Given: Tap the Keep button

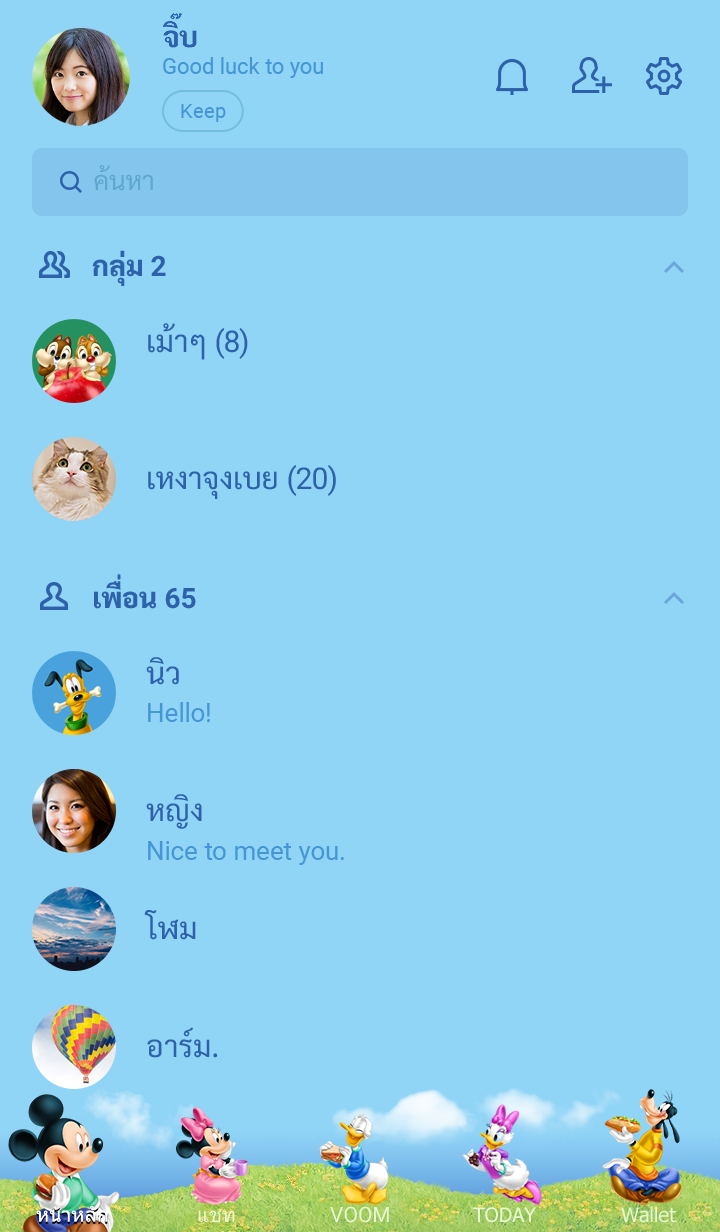Looking at the screenshot, I should [203, 111].
